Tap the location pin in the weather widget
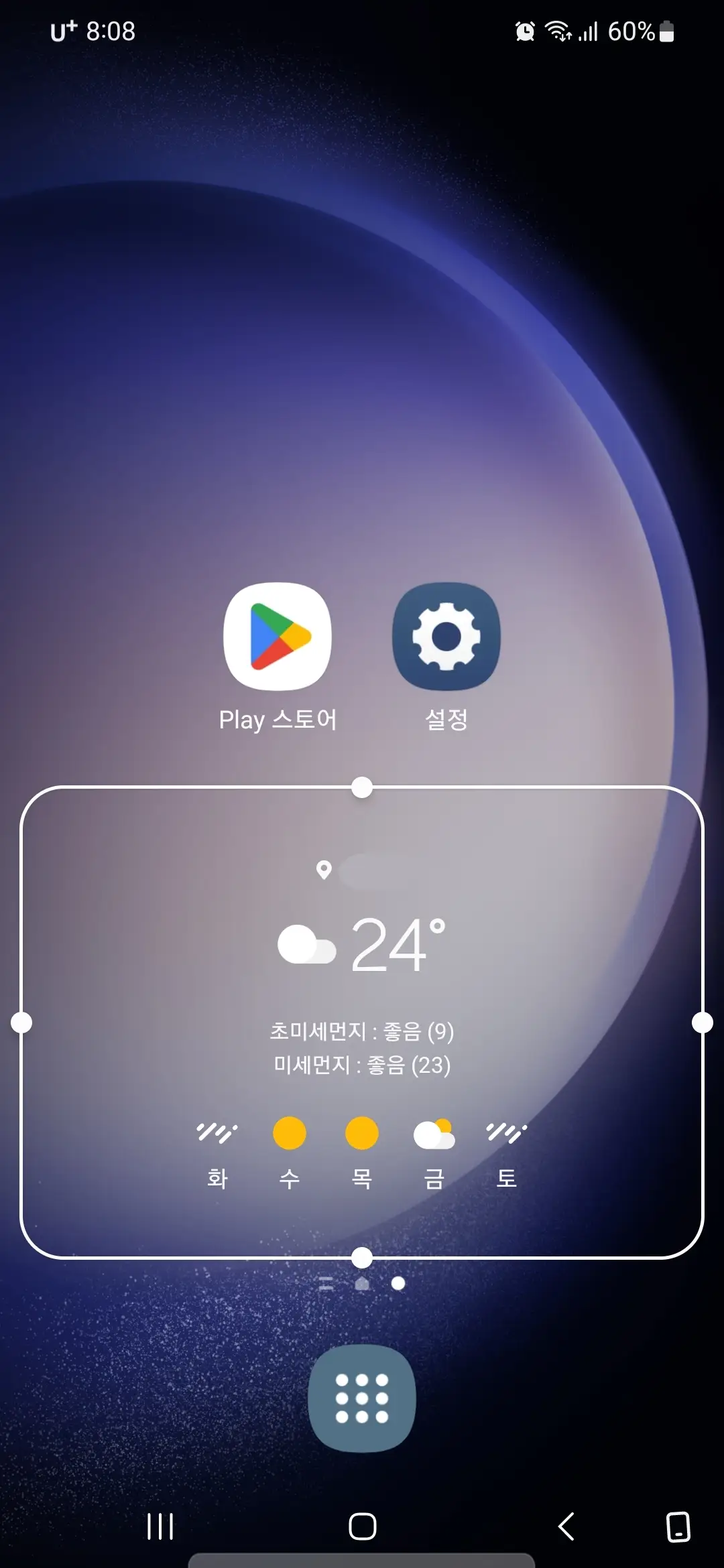Image resolution: width=724 pixels, height=1568 pixels. (324, 870)
